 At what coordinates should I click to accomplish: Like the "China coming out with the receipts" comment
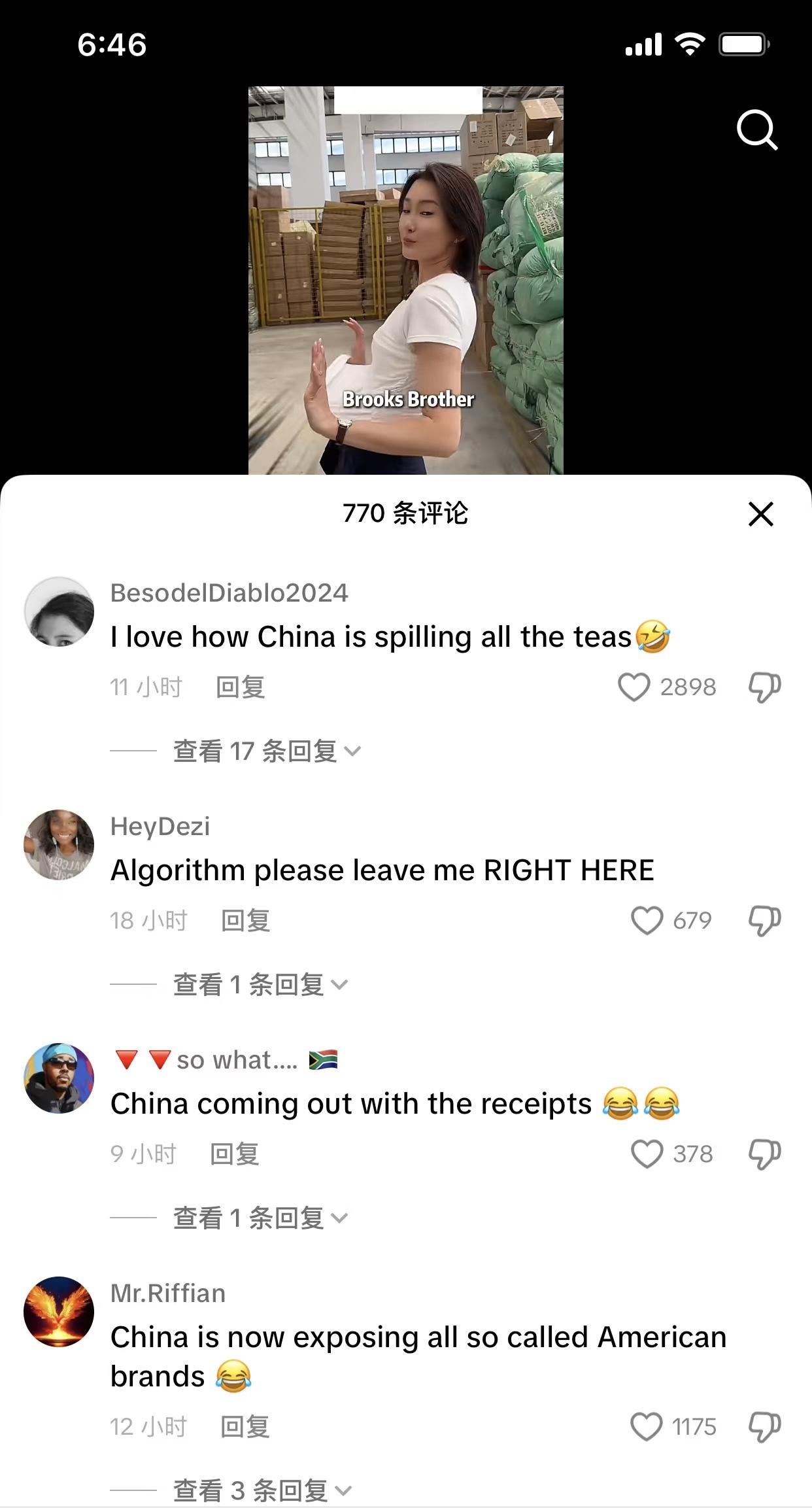click(647, 1154)
